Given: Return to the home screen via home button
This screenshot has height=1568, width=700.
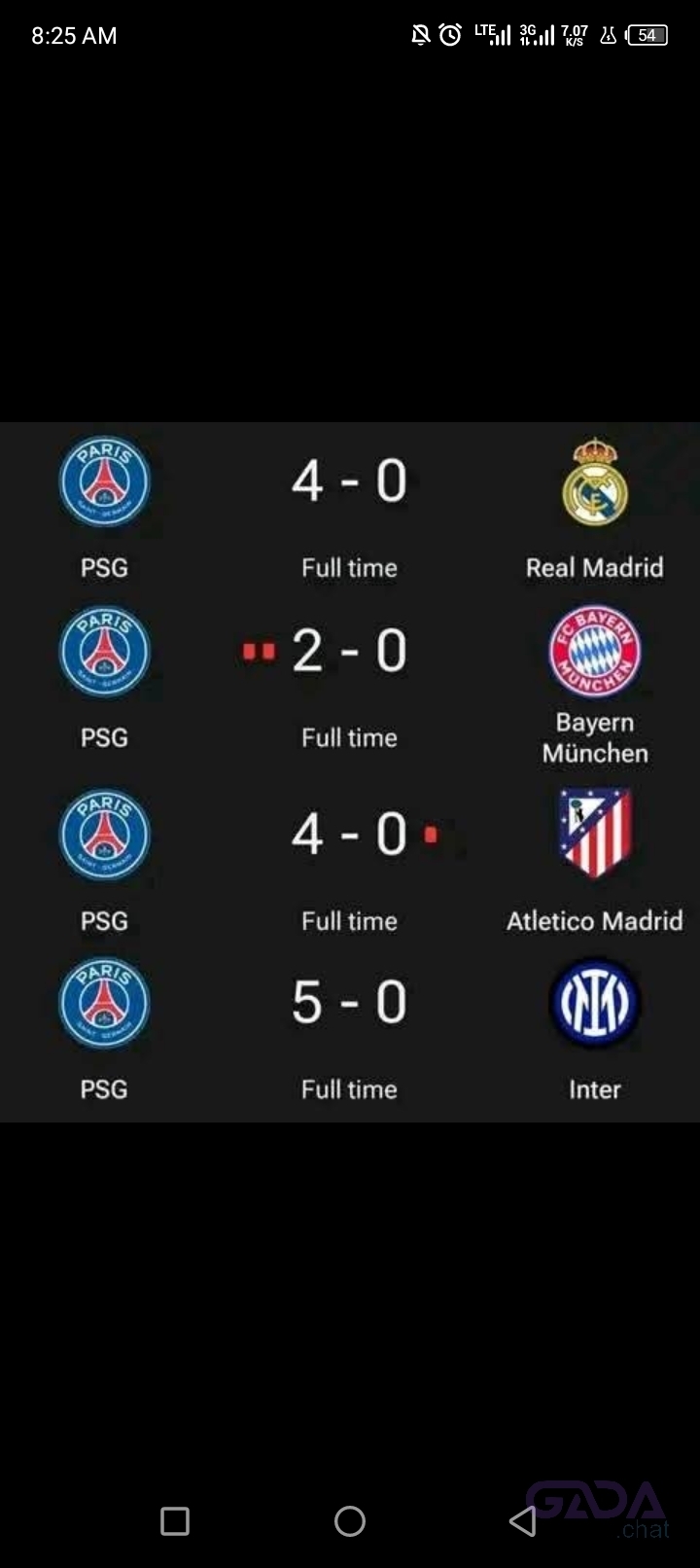Looking at the screenshot, I should point(350,1520).
